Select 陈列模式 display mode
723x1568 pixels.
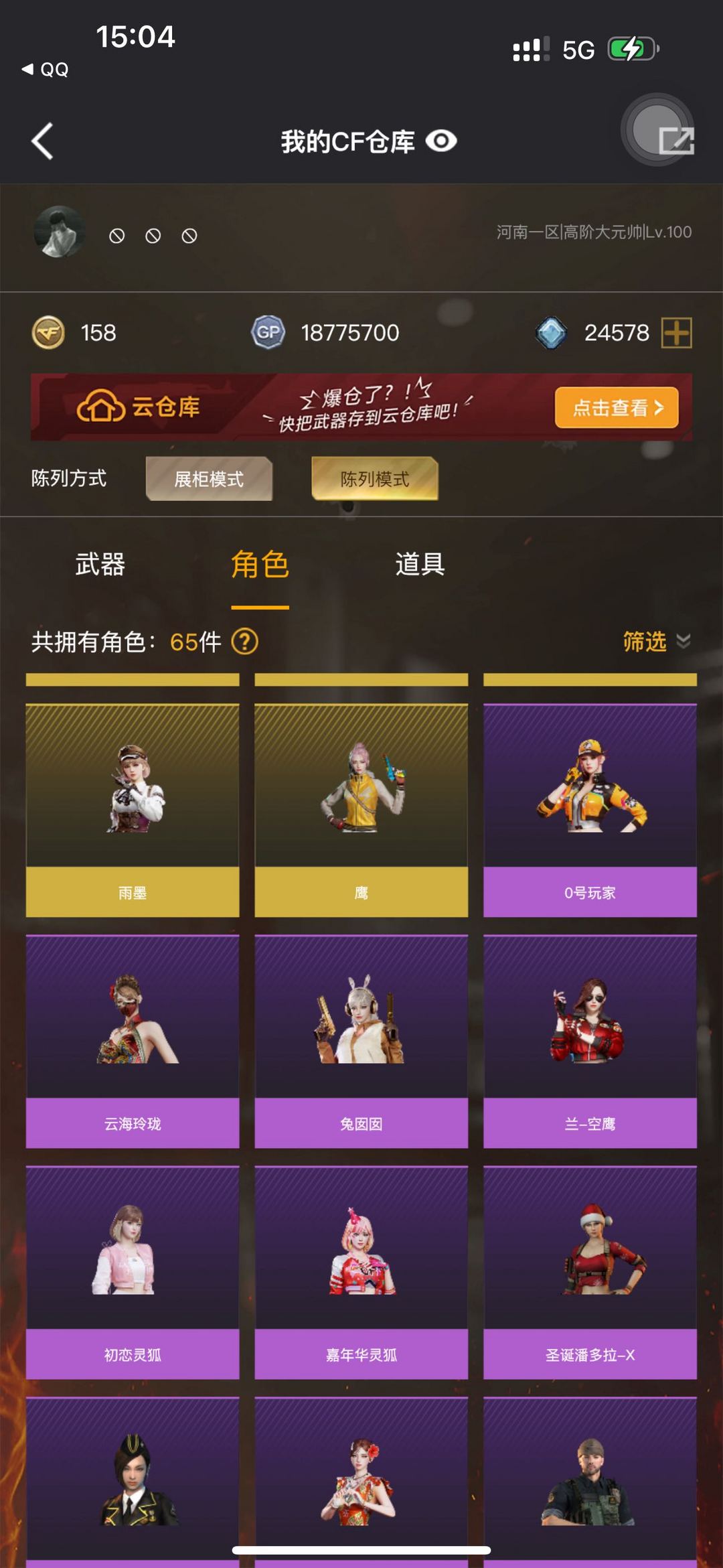[x=375, y=479]
